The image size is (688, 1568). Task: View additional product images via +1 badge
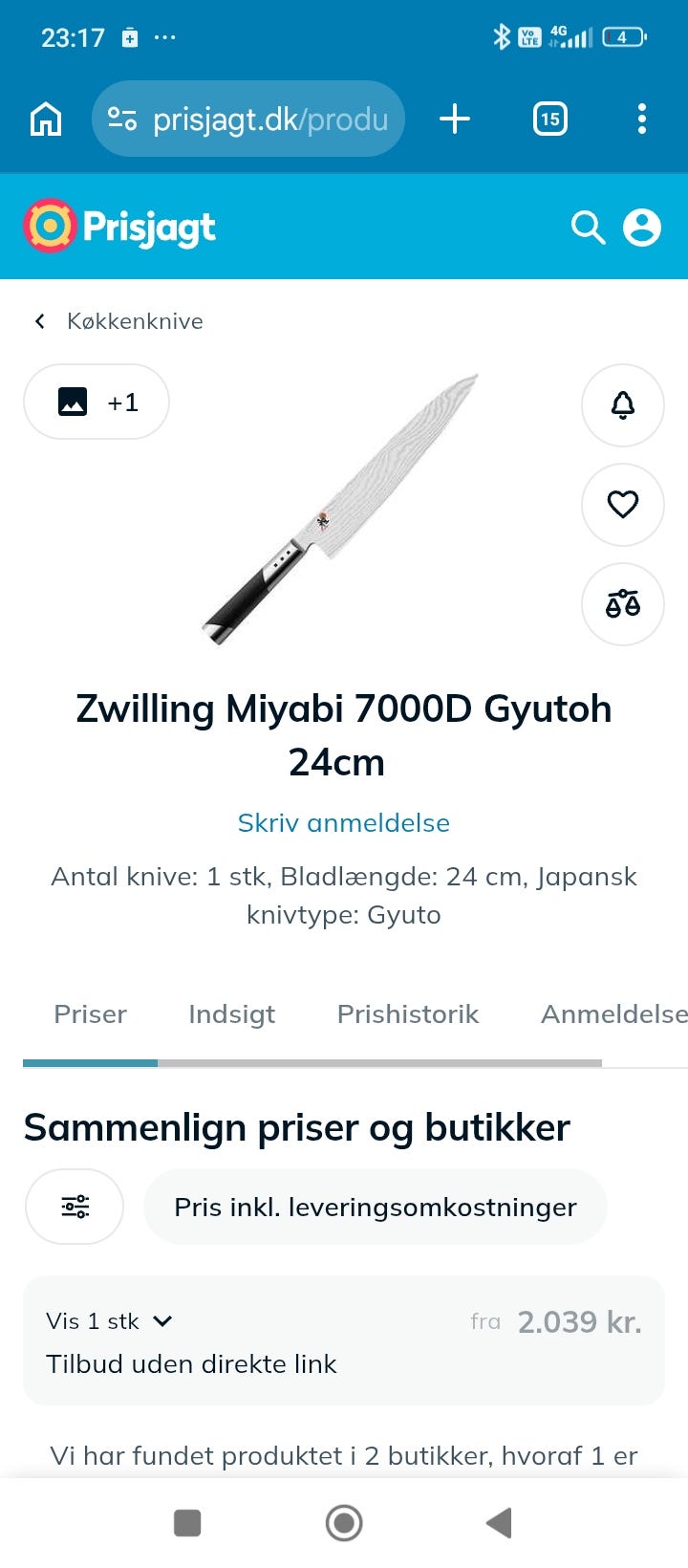(x=96, y=402)
